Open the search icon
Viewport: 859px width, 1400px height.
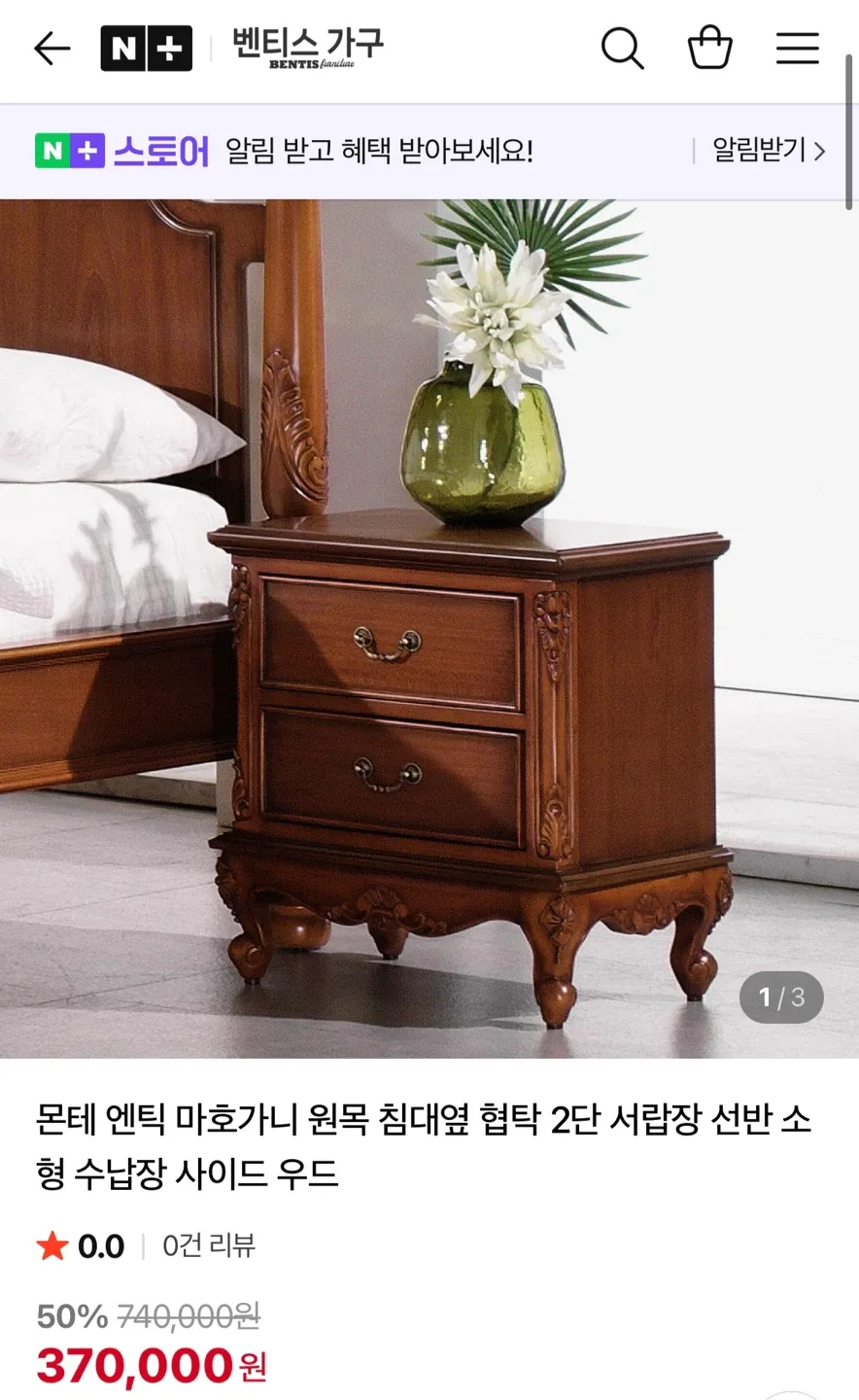[x=622, y=49]
